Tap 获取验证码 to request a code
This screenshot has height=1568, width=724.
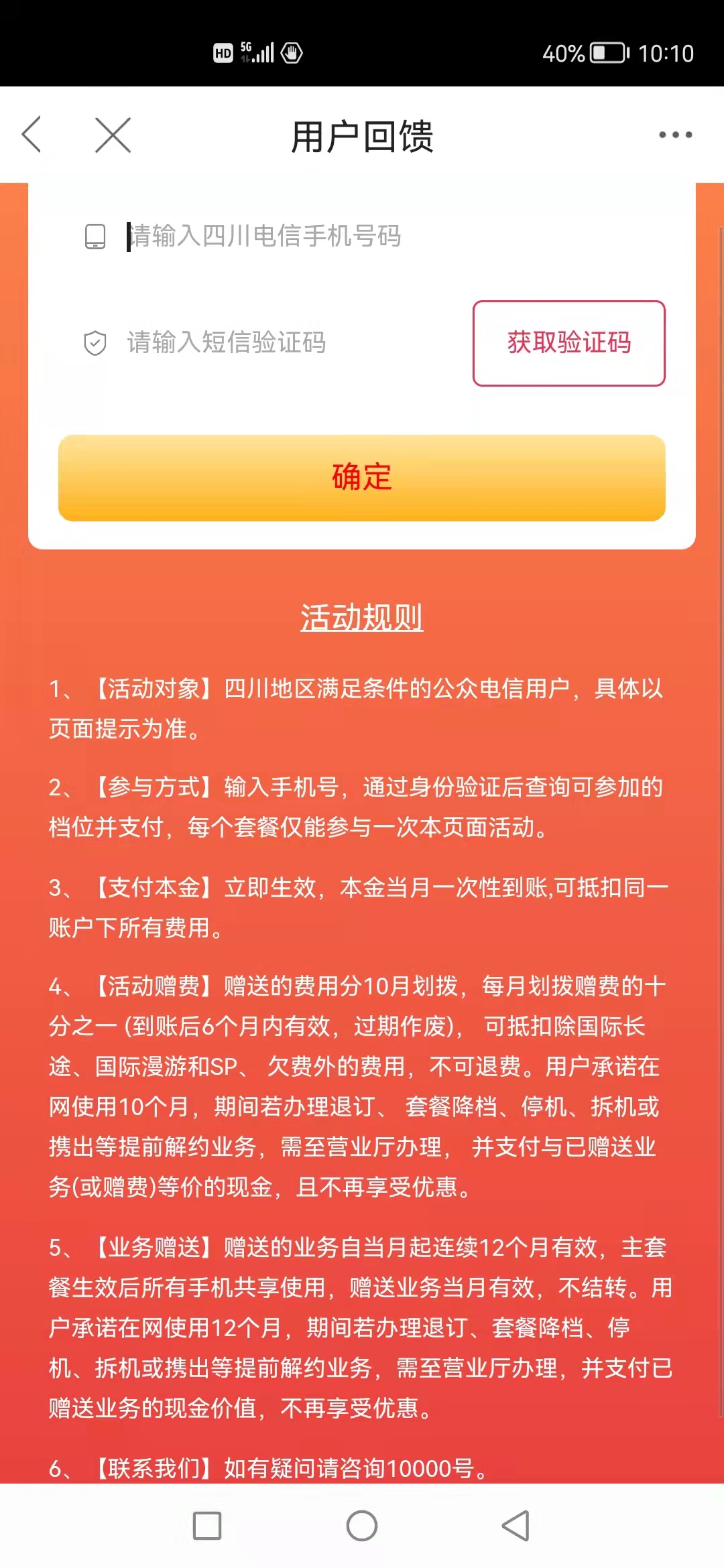pyautogui.click(x=568, y=342)
